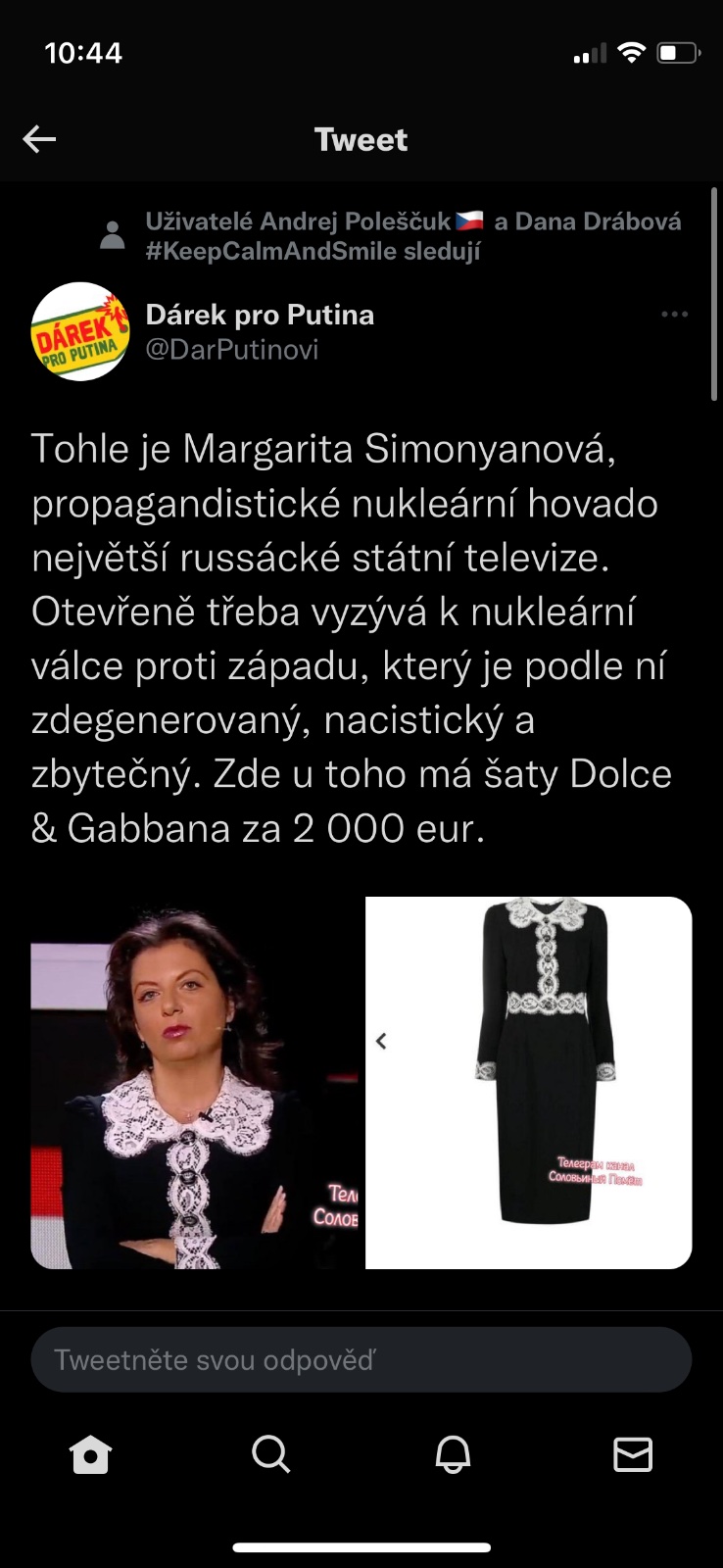This screenshot has width=723, height=1568.
Task: Switch to the Home tab
Action: 90,1454
